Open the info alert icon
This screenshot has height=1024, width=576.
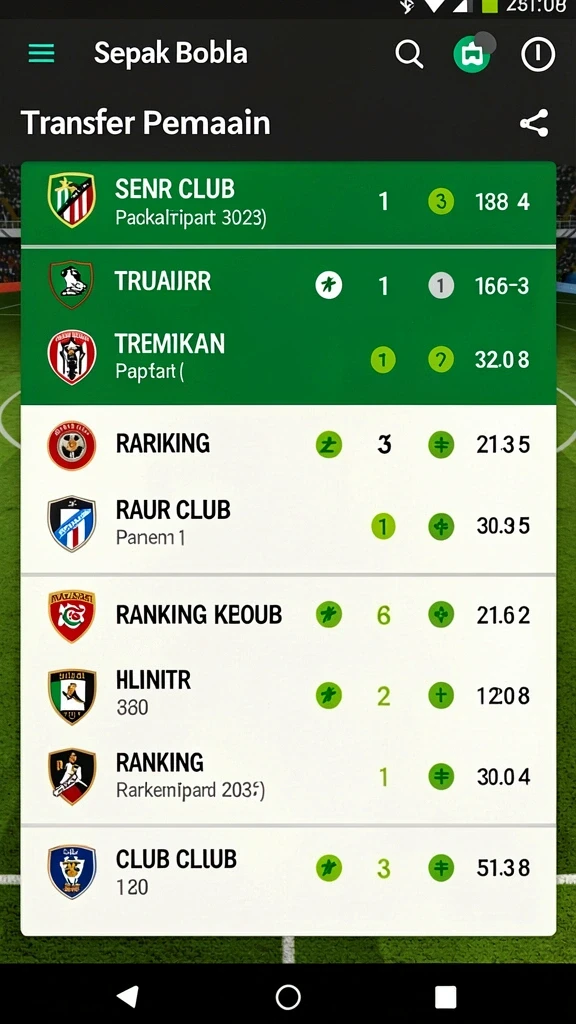[x=538, y=54]
